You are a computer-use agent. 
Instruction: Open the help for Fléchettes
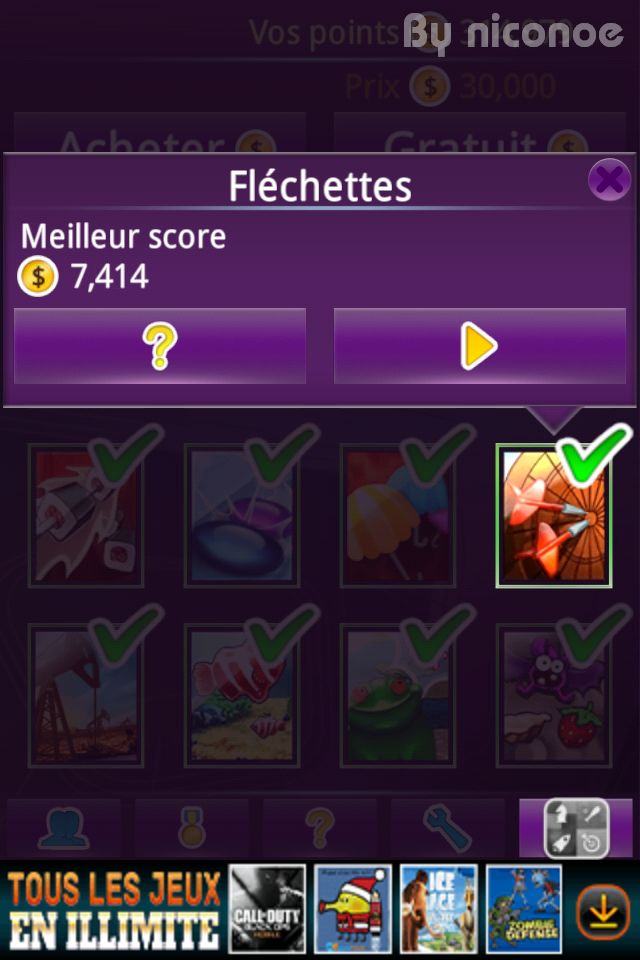coord(160,346)
